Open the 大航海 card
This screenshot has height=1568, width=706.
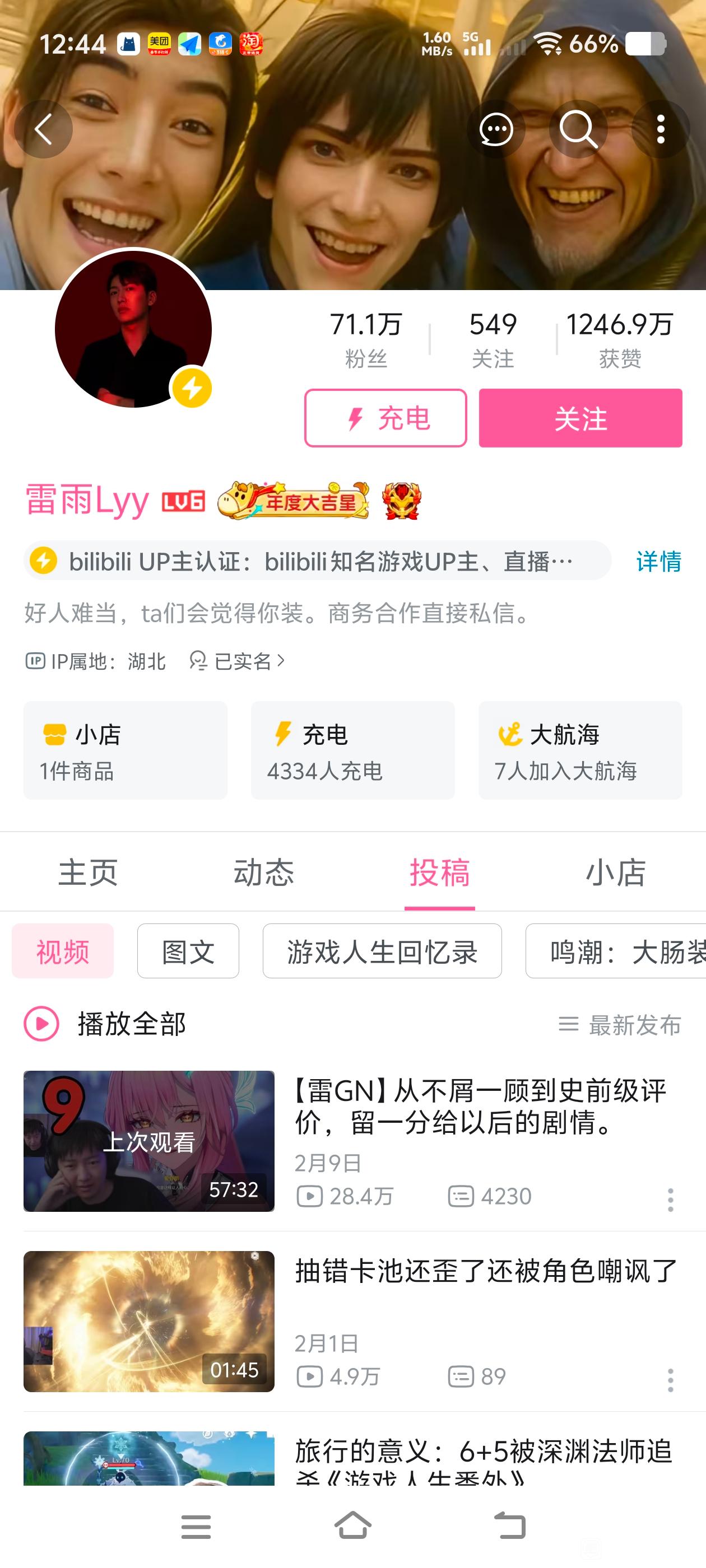pos(580,750)
